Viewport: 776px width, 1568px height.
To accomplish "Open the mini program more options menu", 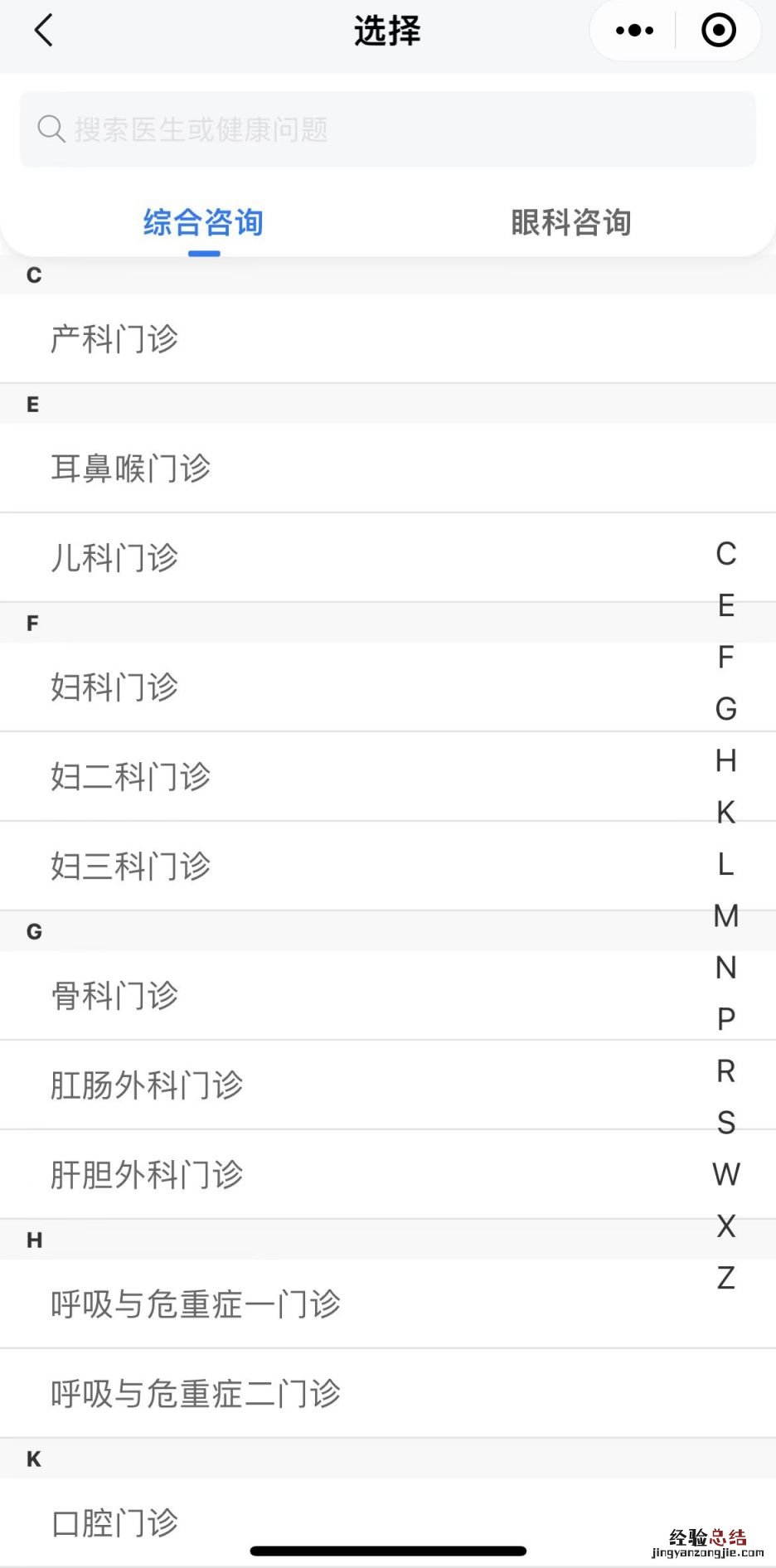I will click(634, 31).
